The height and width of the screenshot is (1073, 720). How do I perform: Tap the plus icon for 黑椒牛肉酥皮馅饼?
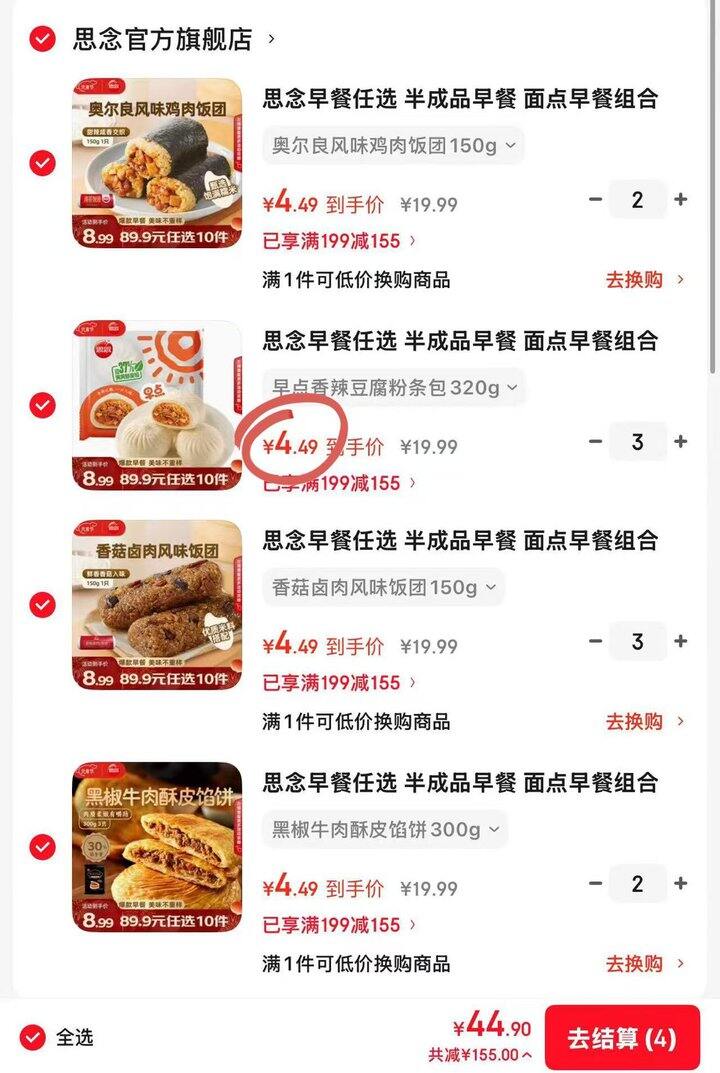[679, 884]
